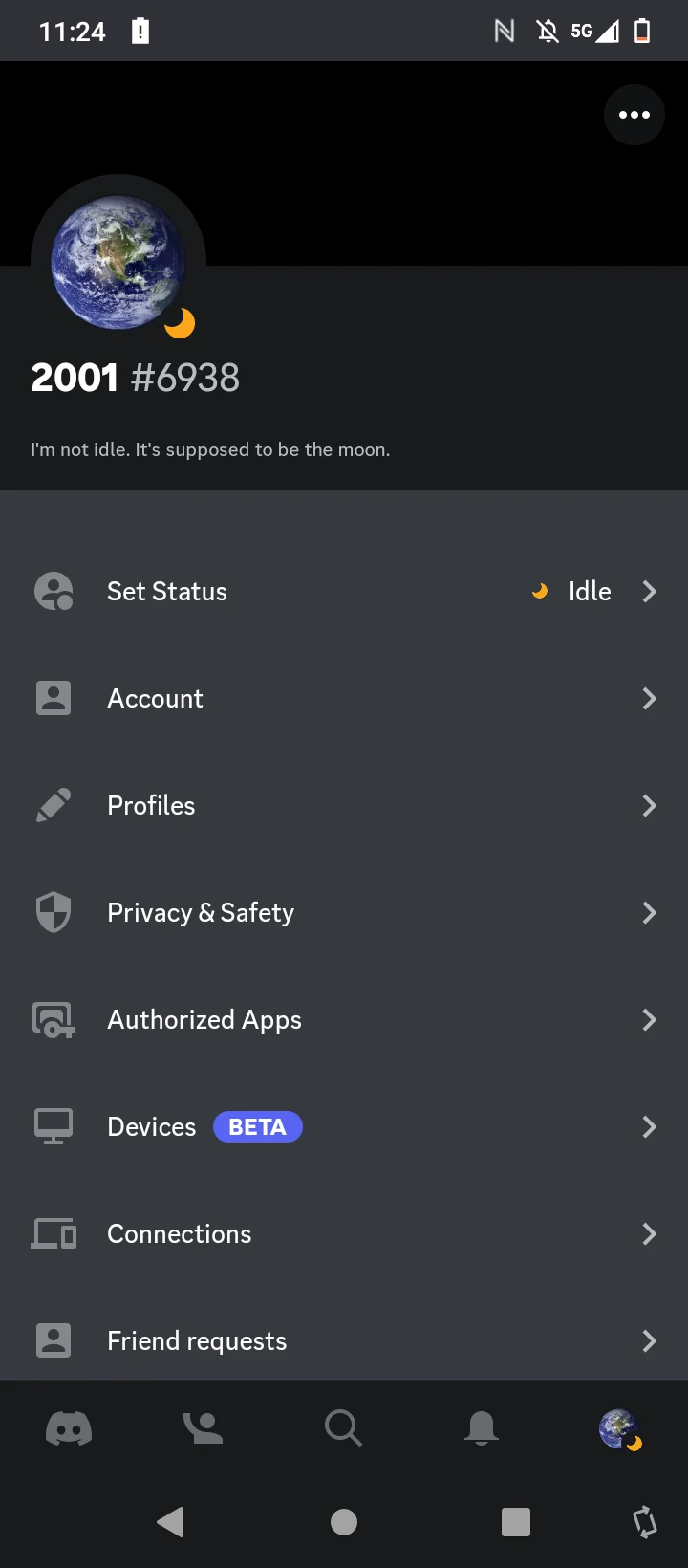Tap the crescent moon badge on the avatar
The width and height of the screenshot is (688, 1568).
(178, 323)
